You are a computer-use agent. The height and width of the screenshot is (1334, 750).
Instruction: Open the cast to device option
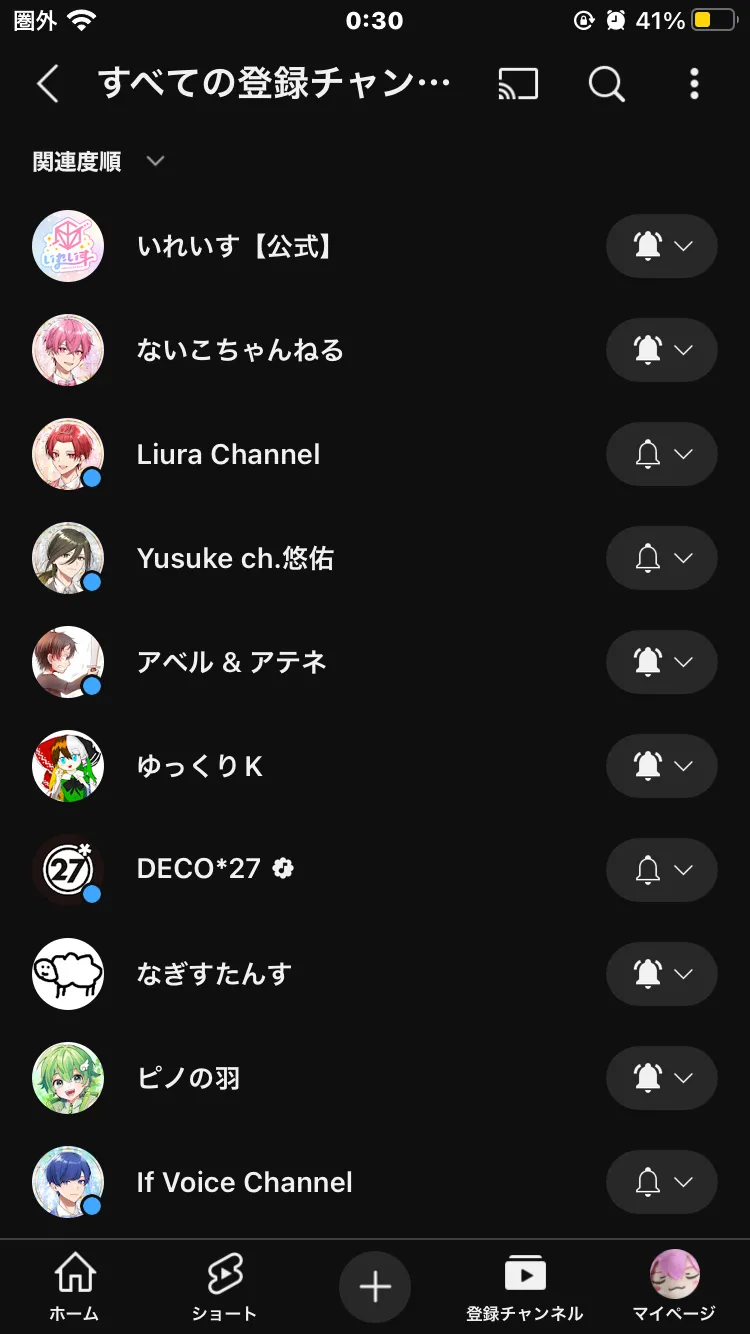pyautogui.click(x=518, y=84)
